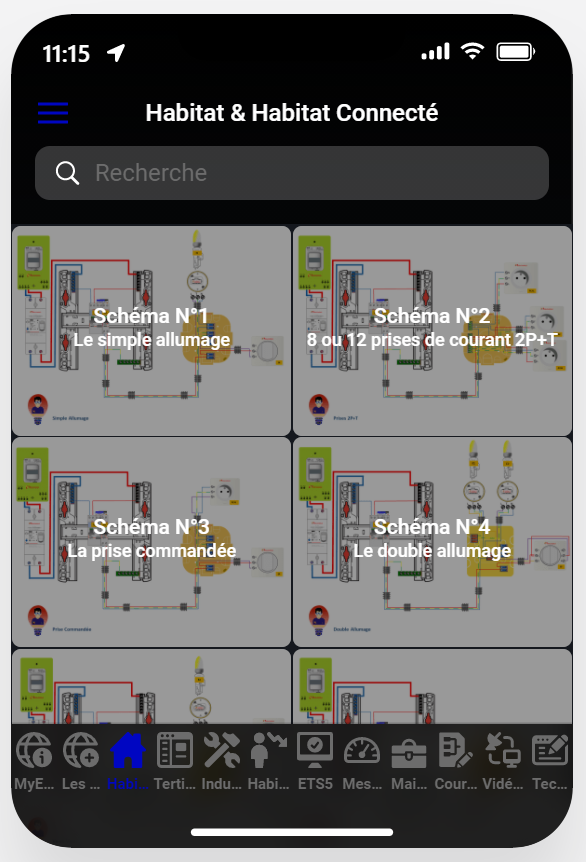Open the Habi... person tab
Screen dimensions: 586x862
pyautogui.click(x=268, y=761)
